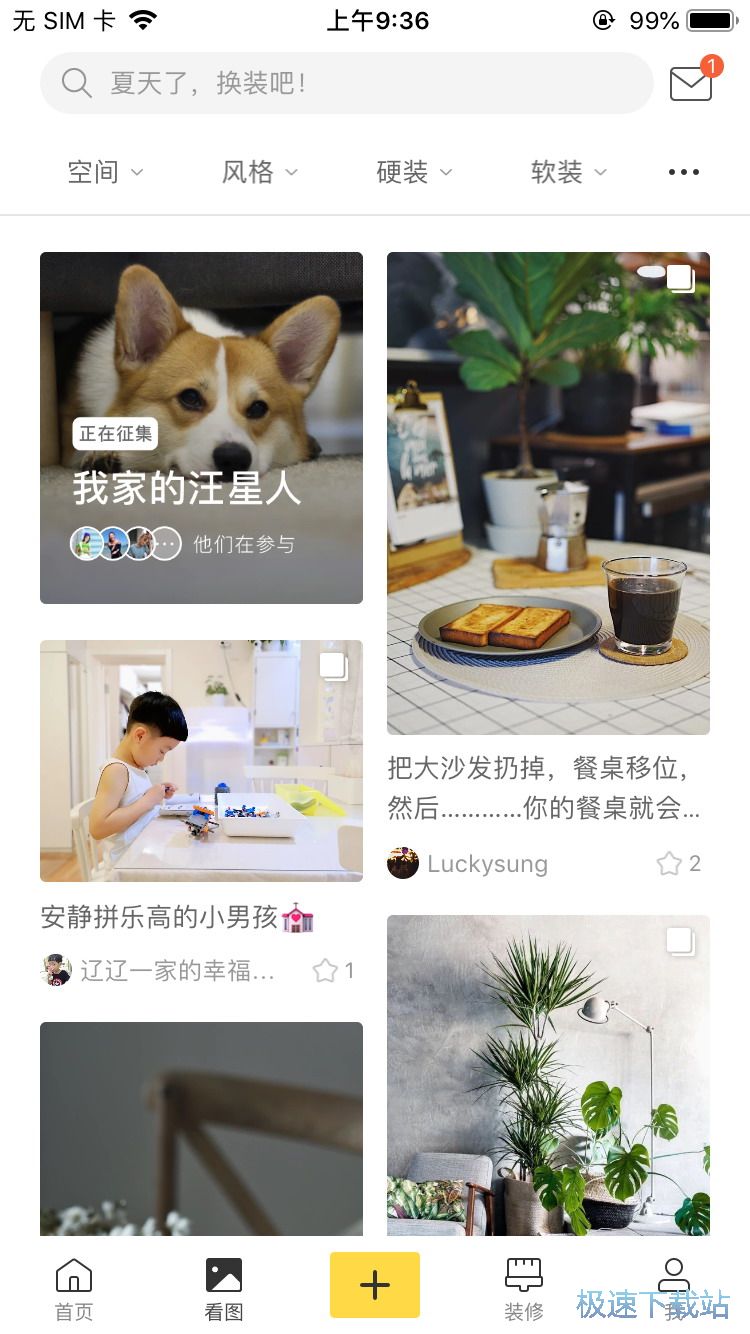Expand the 软装 filter dropdown
750x1334 pixels.
(569, 172)
